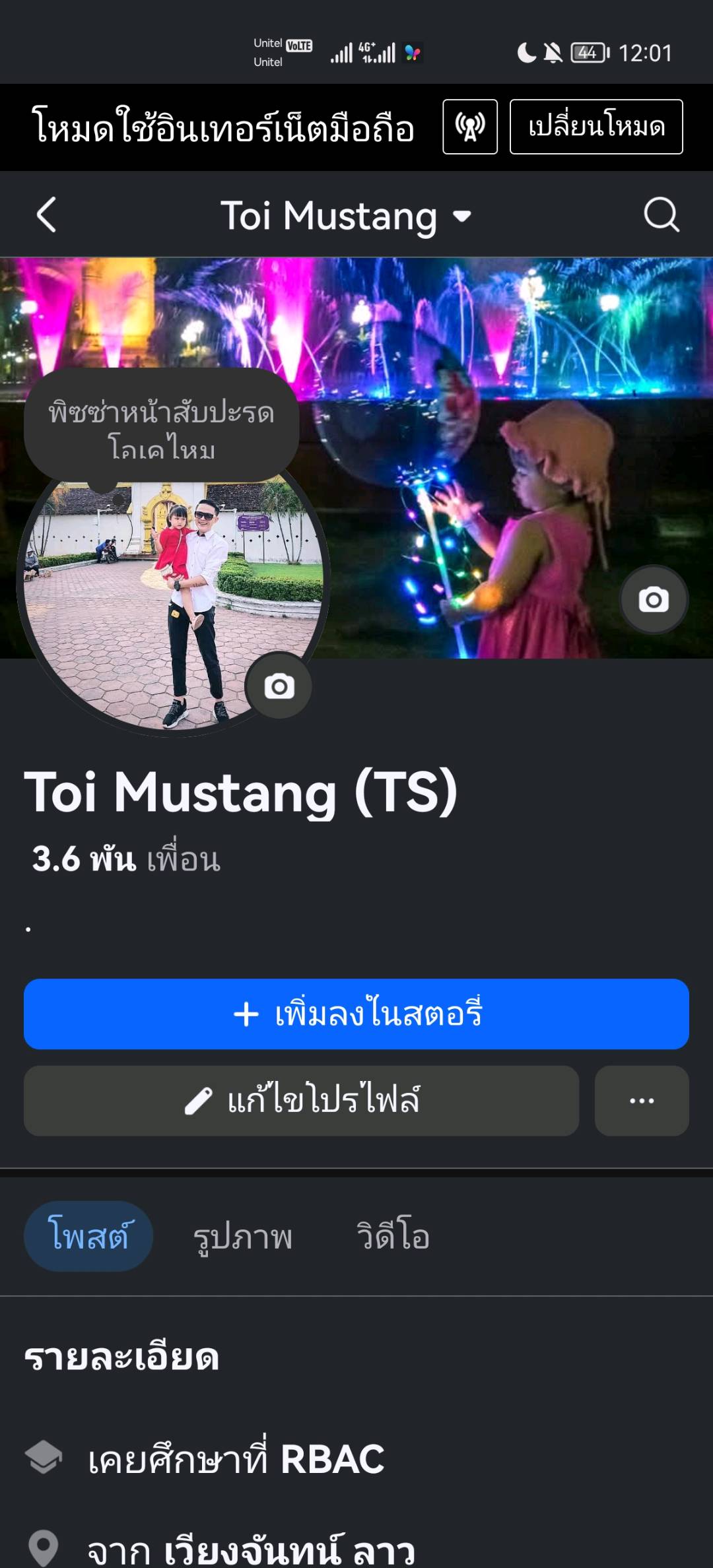Tap เพิ่มลงในสตอรี่ button

[356, 1014]
